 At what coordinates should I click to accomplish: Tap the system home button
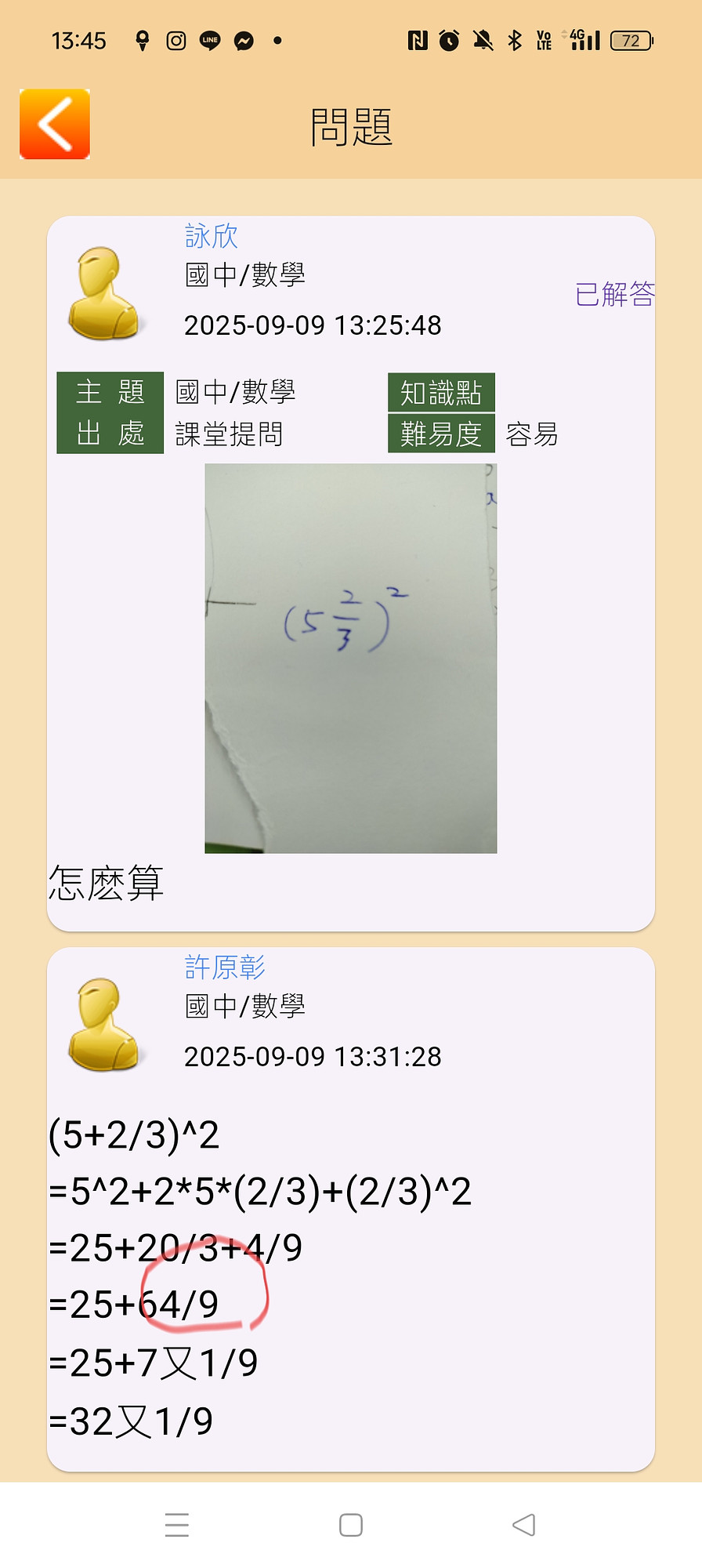pos(350,1525)
